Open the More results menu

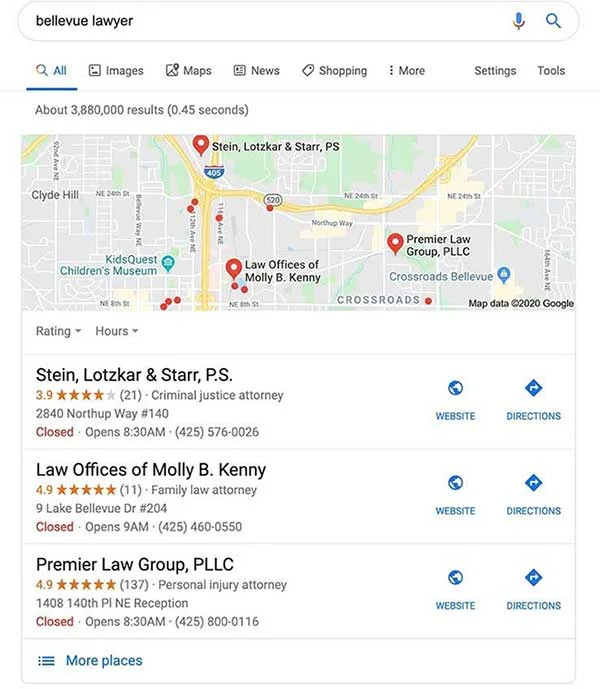[x=406, y=71]
